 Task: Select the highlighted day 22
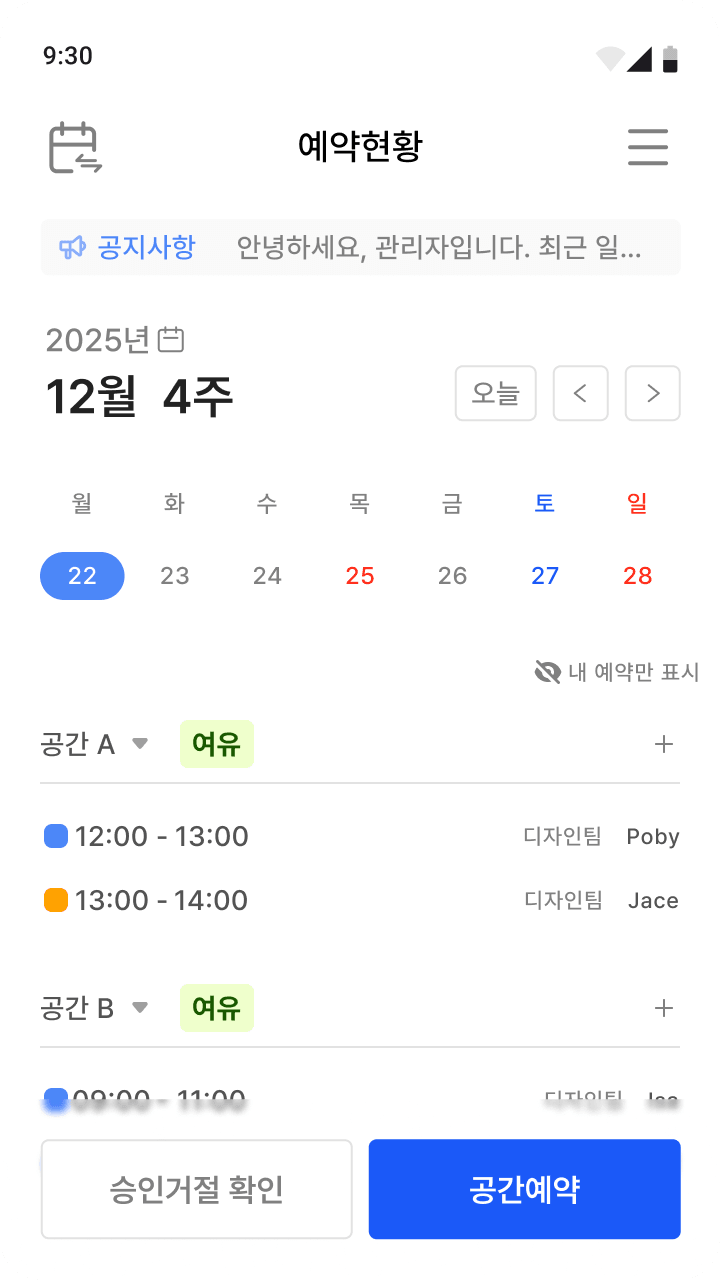(82, 575)
